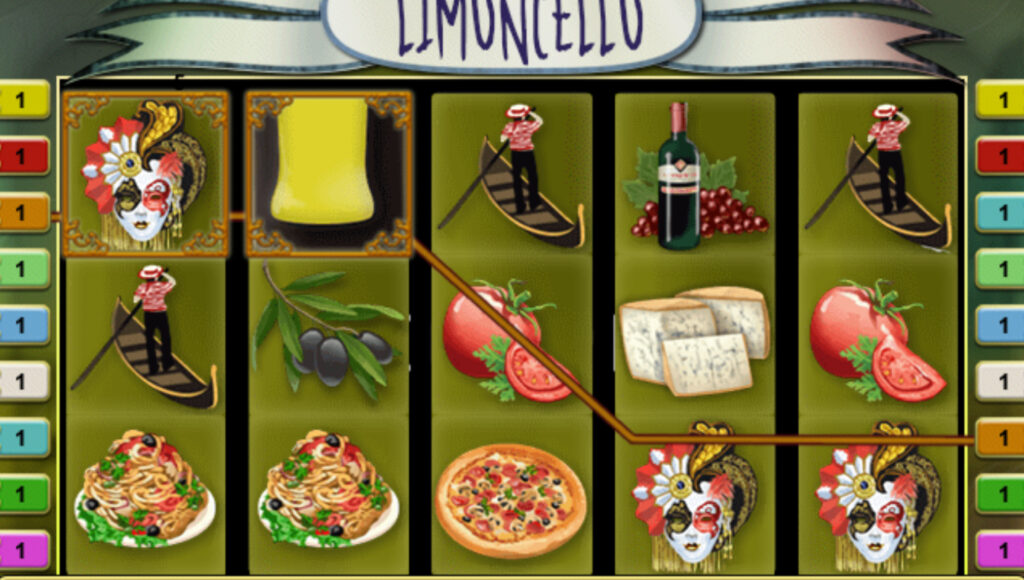Image resolution: width=1024 pixels, height=580 pixels.
Task: Highlight the orange payline button on right side
Action: tap(1000, 437)
